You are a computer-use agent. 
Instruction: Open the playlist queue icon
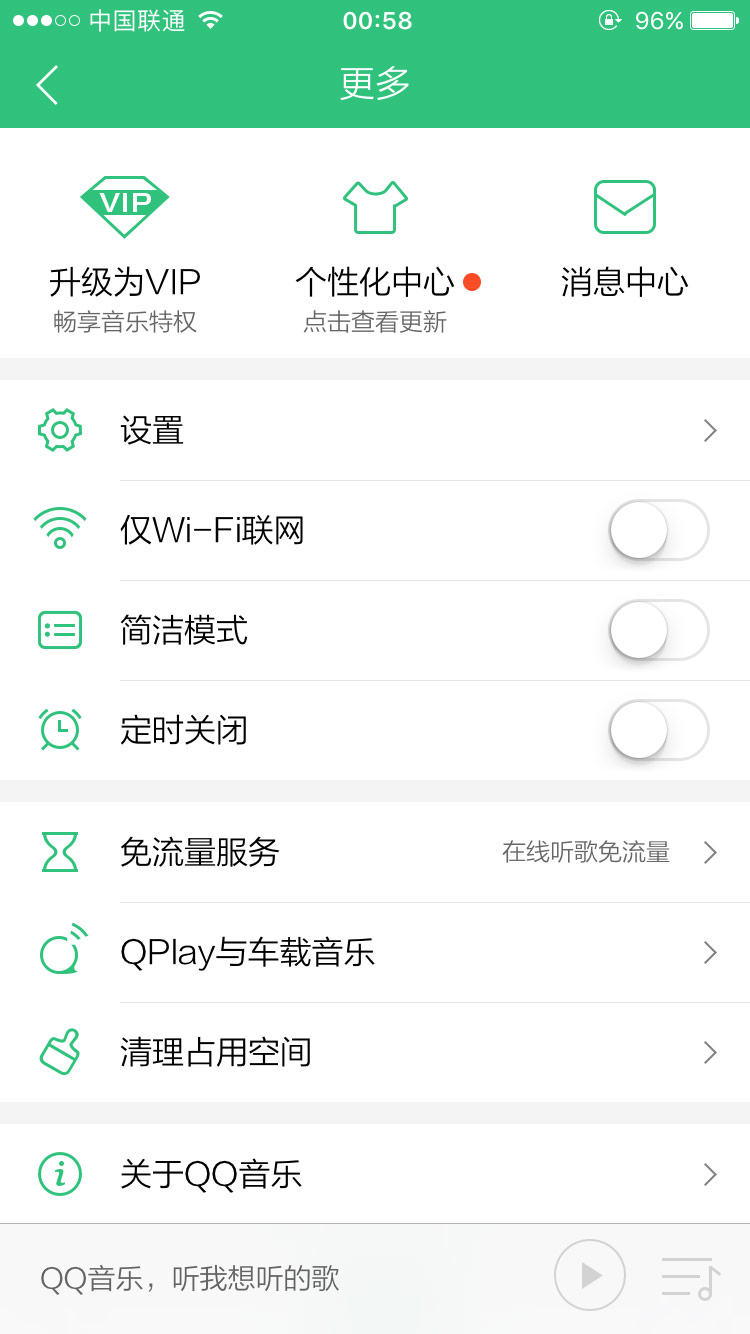[690, 1277]
